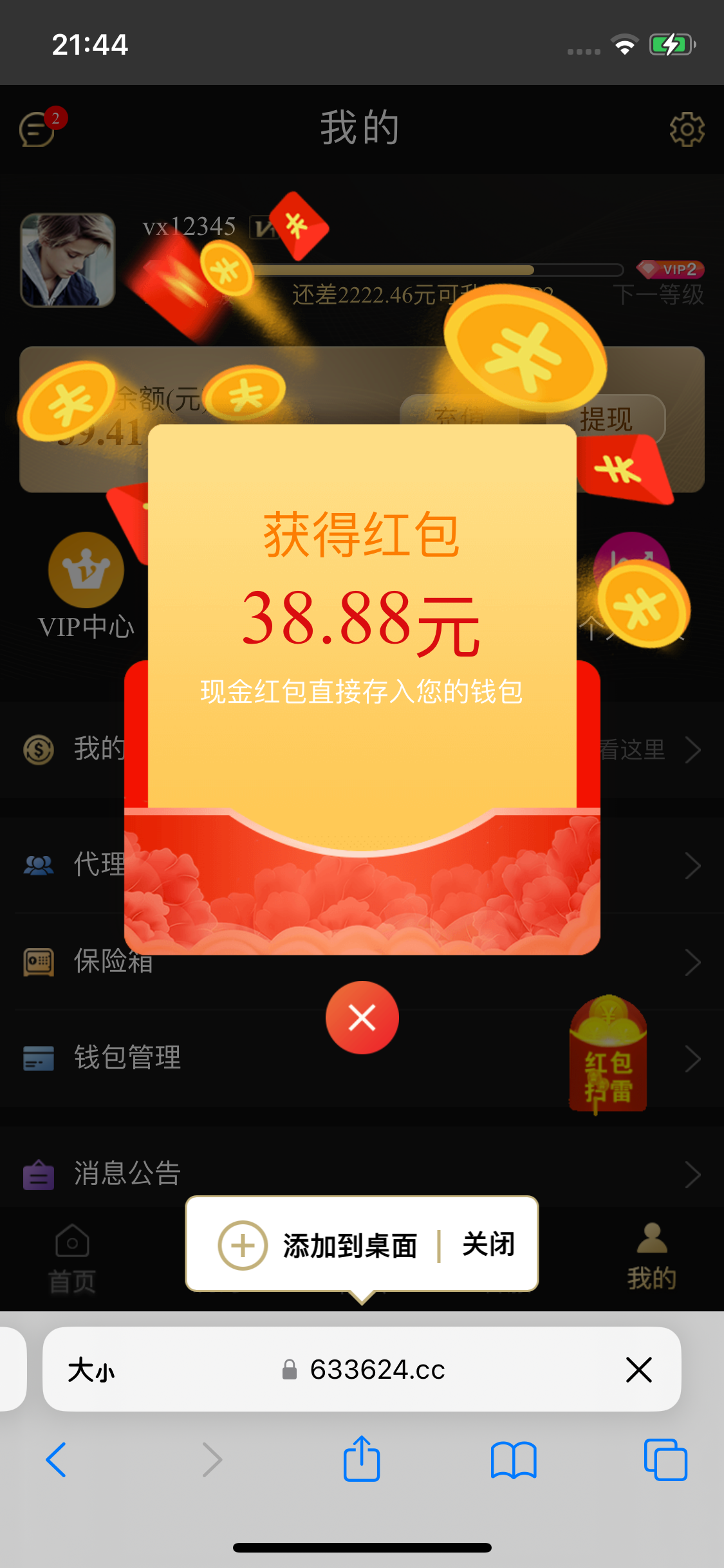This screenshot has width=724, height=1568.
Task: Tap 关闭 on the add-to-desktop prompt
Action: [x=488, y=1244]
